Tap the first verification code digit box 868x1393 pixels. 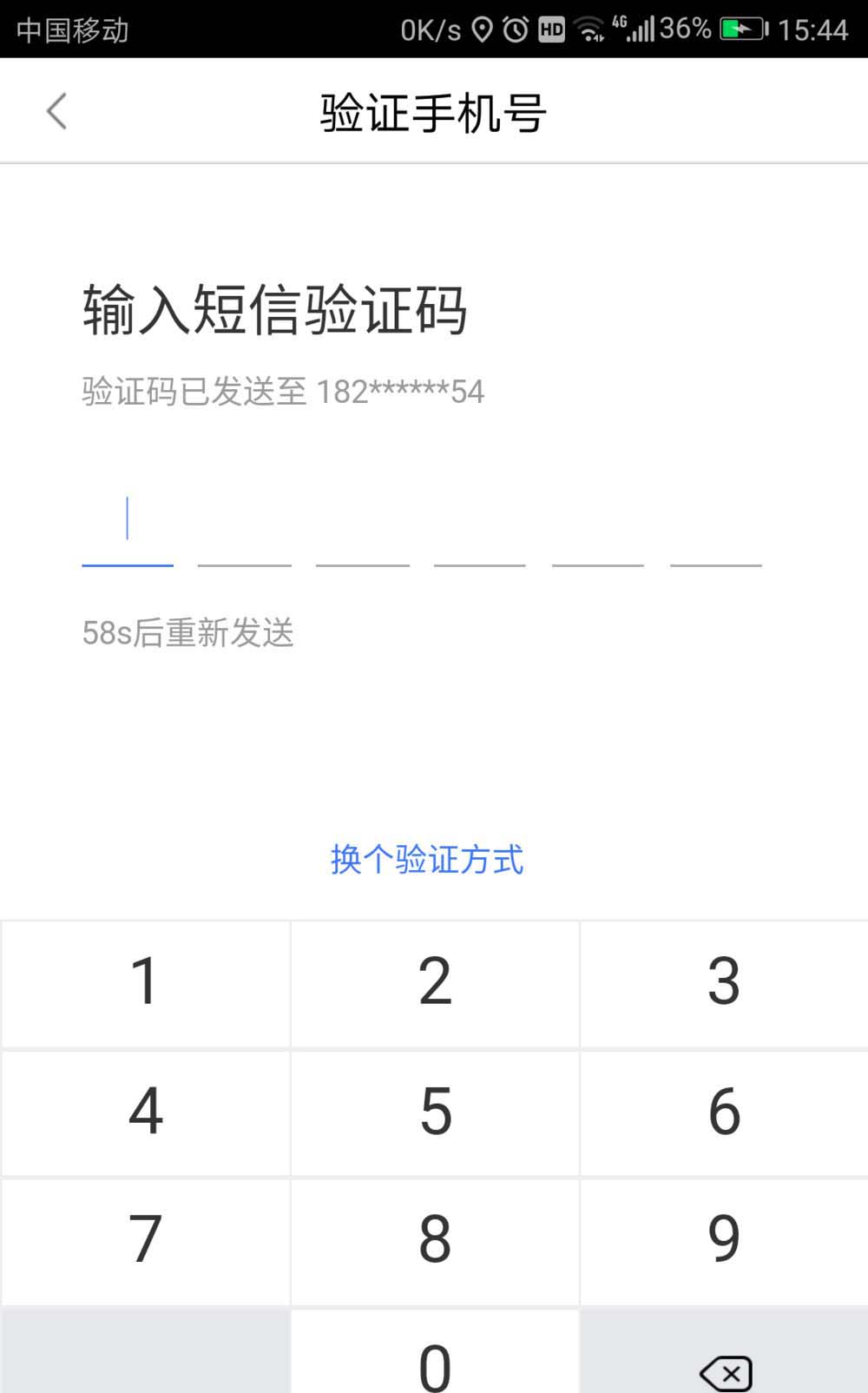pos(128,525)
